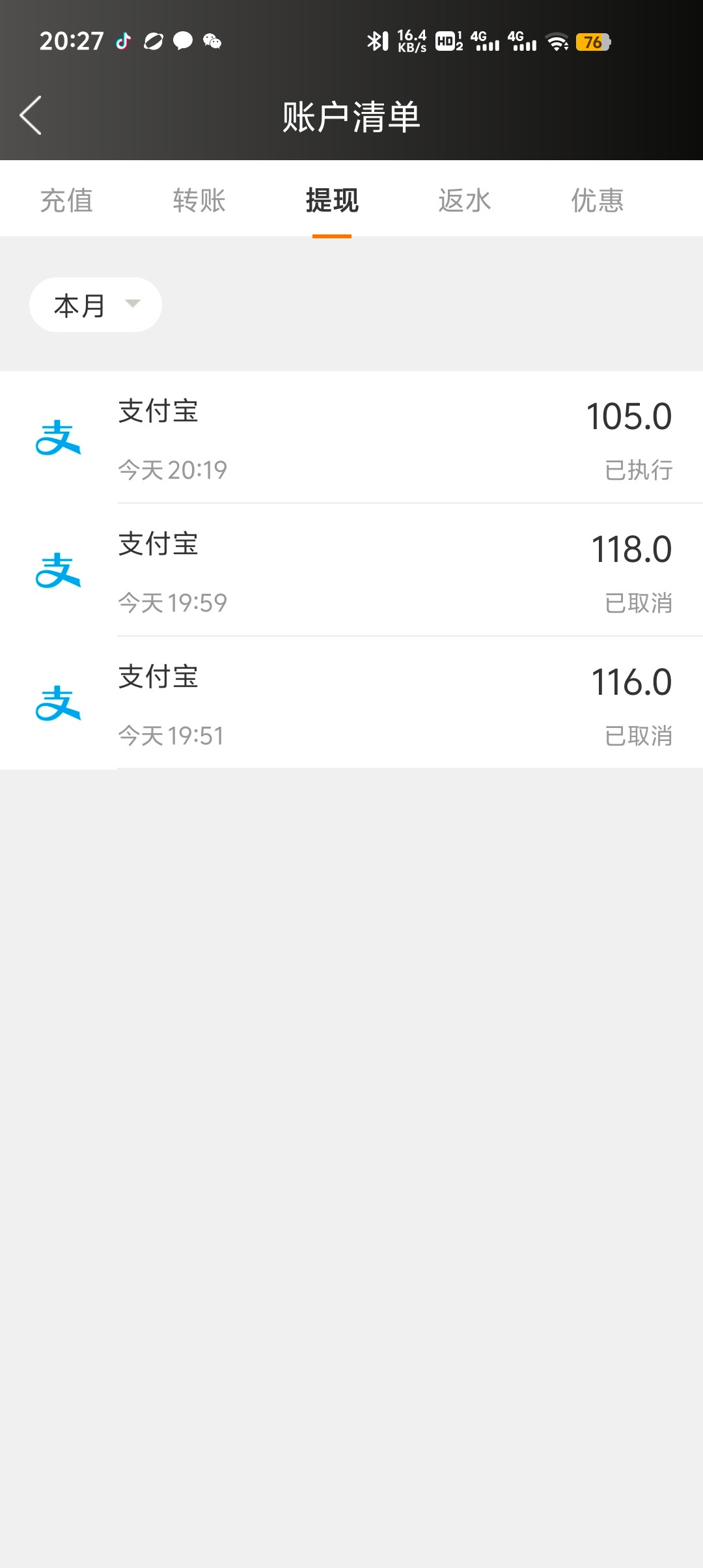Select the 提现 tab
This screenshot has height=1568, width=703.
click(332, 200)
